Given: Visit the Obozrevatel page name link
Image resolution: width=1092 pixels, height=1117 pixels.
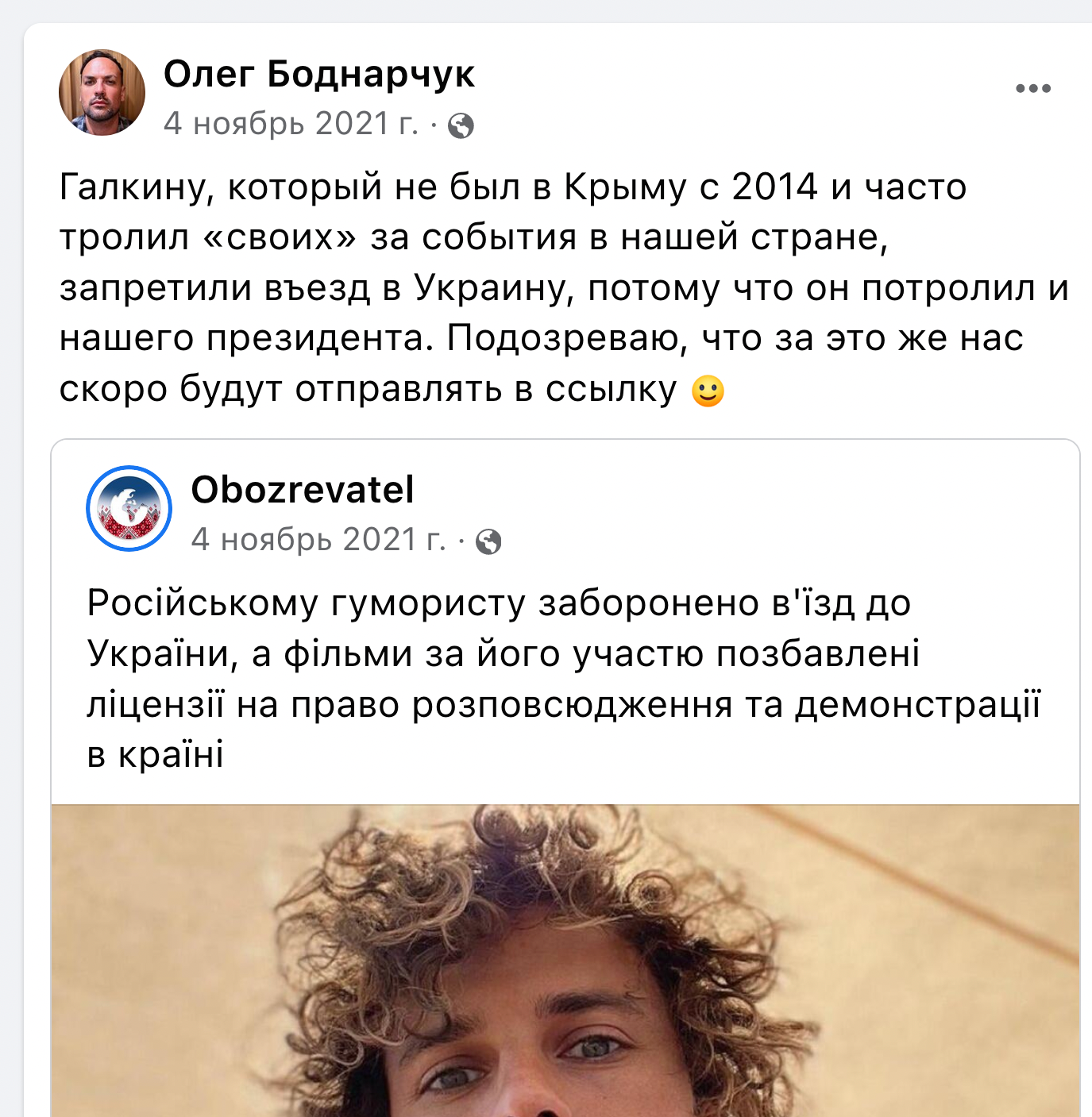Looking at the screenshot, I should tap(303, 490).
